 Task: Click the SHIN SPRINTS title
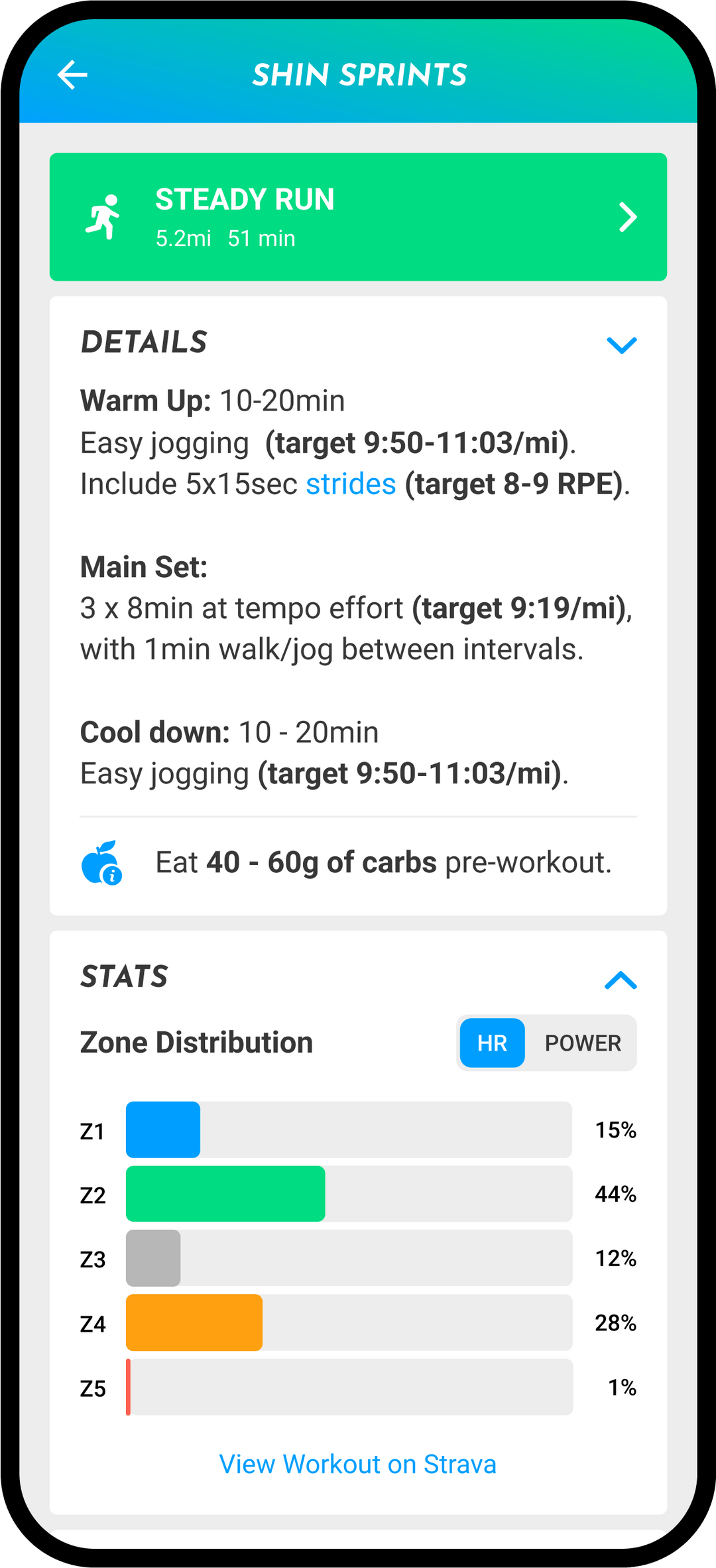(358, 75)
